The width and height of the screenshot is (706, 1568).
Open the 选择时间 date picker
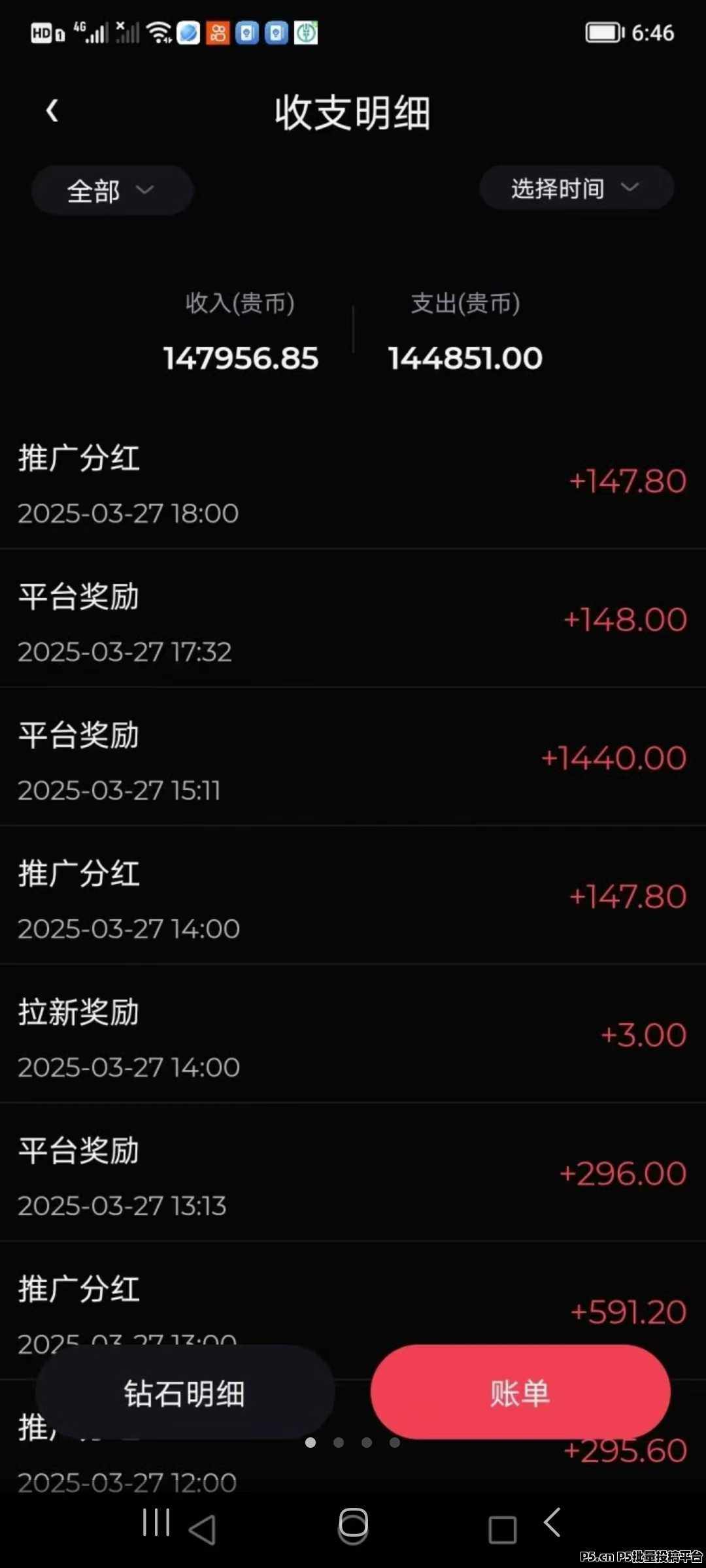click(x=576, y=188)
